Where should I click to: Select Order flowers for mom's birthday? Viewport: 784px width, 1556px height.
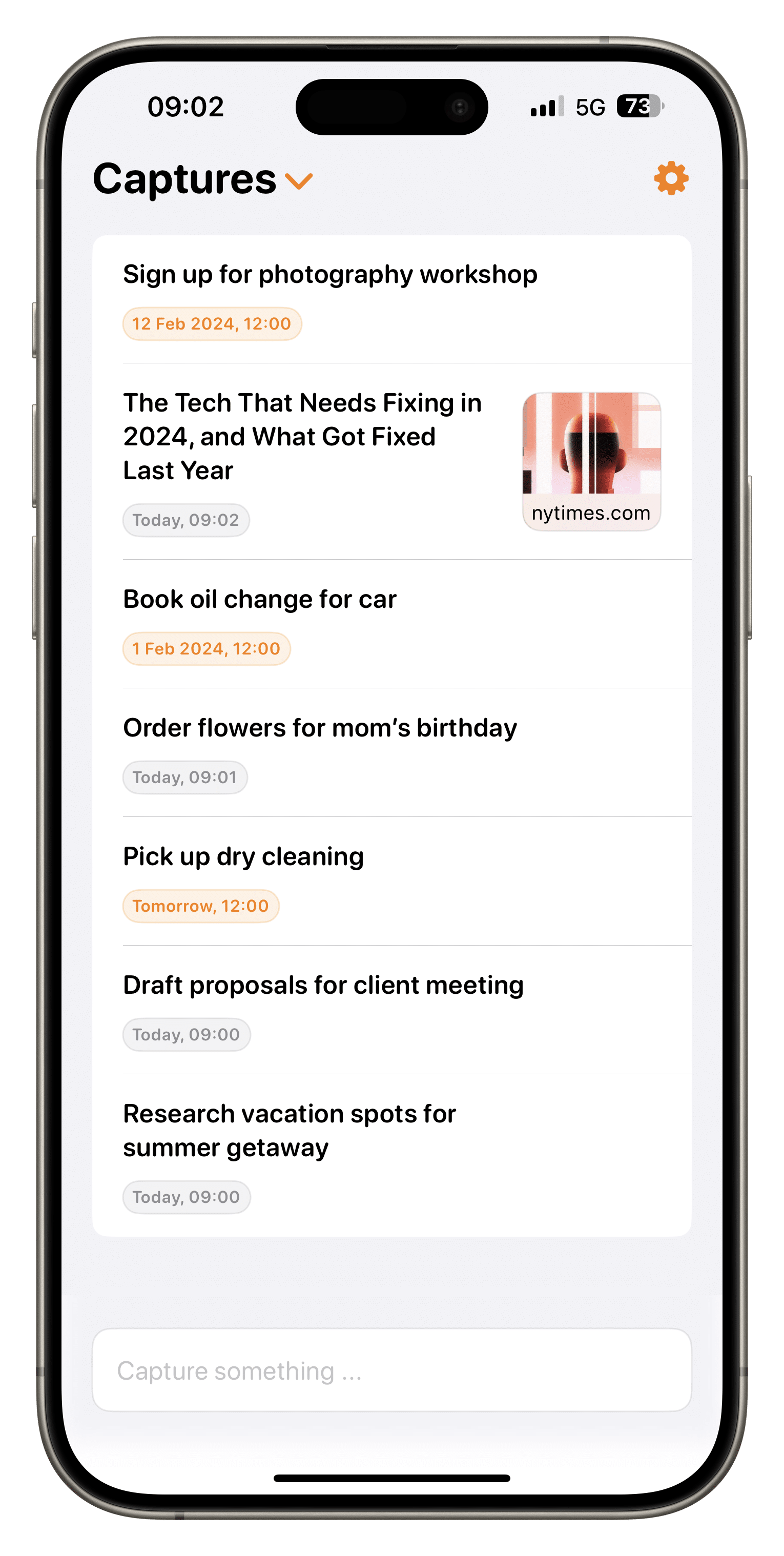320,728
